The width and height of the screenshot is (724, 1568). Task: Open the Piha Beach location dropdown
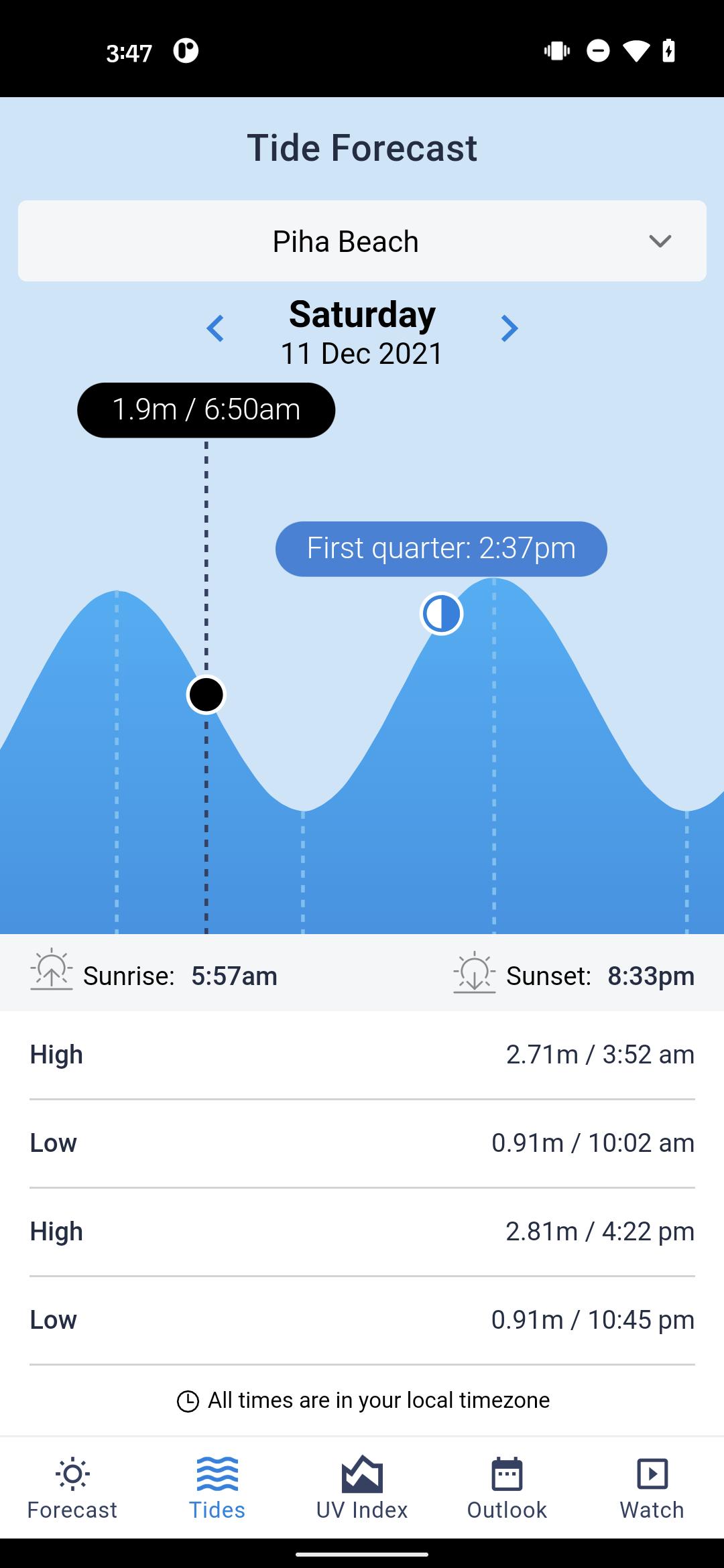pos(362,241)
